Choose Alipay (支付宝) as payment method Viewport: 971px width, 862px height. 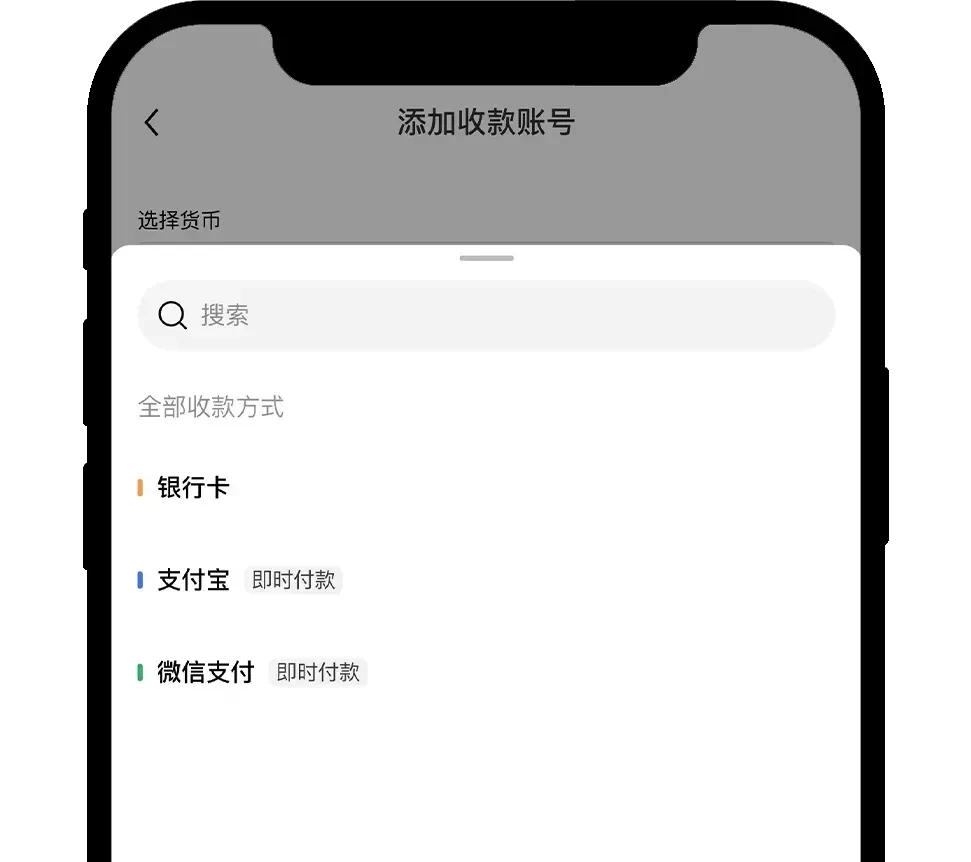click(193, 580)
